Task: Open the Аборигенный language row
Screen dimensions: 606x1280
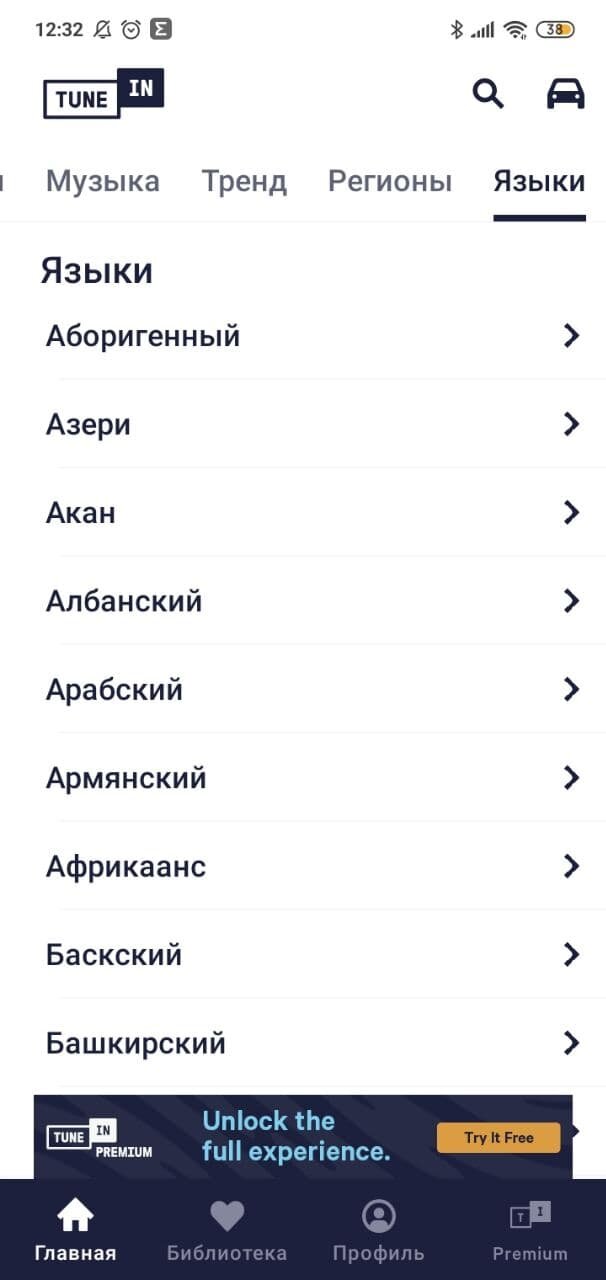Action: (x=303, y=336)
